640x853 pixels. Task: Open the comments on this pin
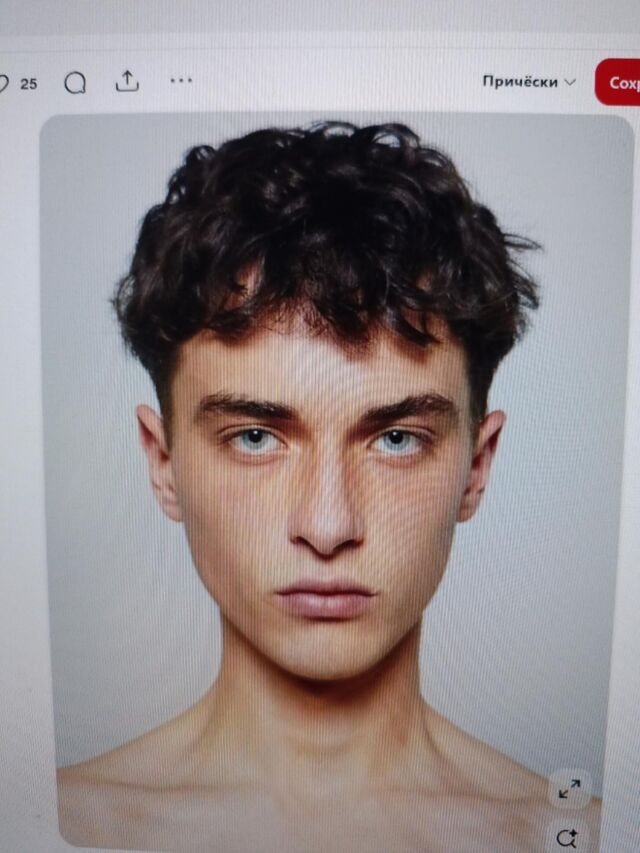75,83
